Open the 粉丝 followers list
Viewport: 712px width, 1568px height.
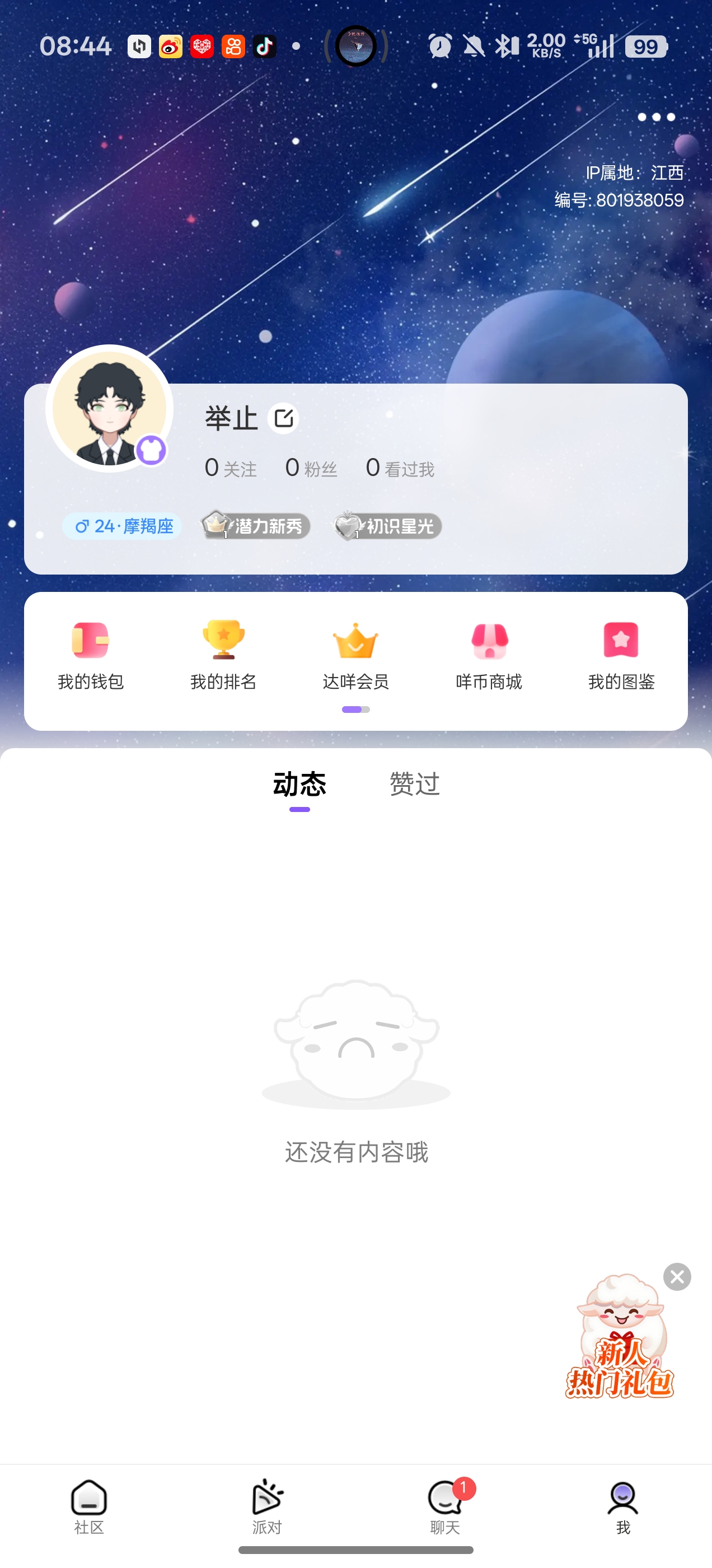pyautogui.click(x=311, y=467)
